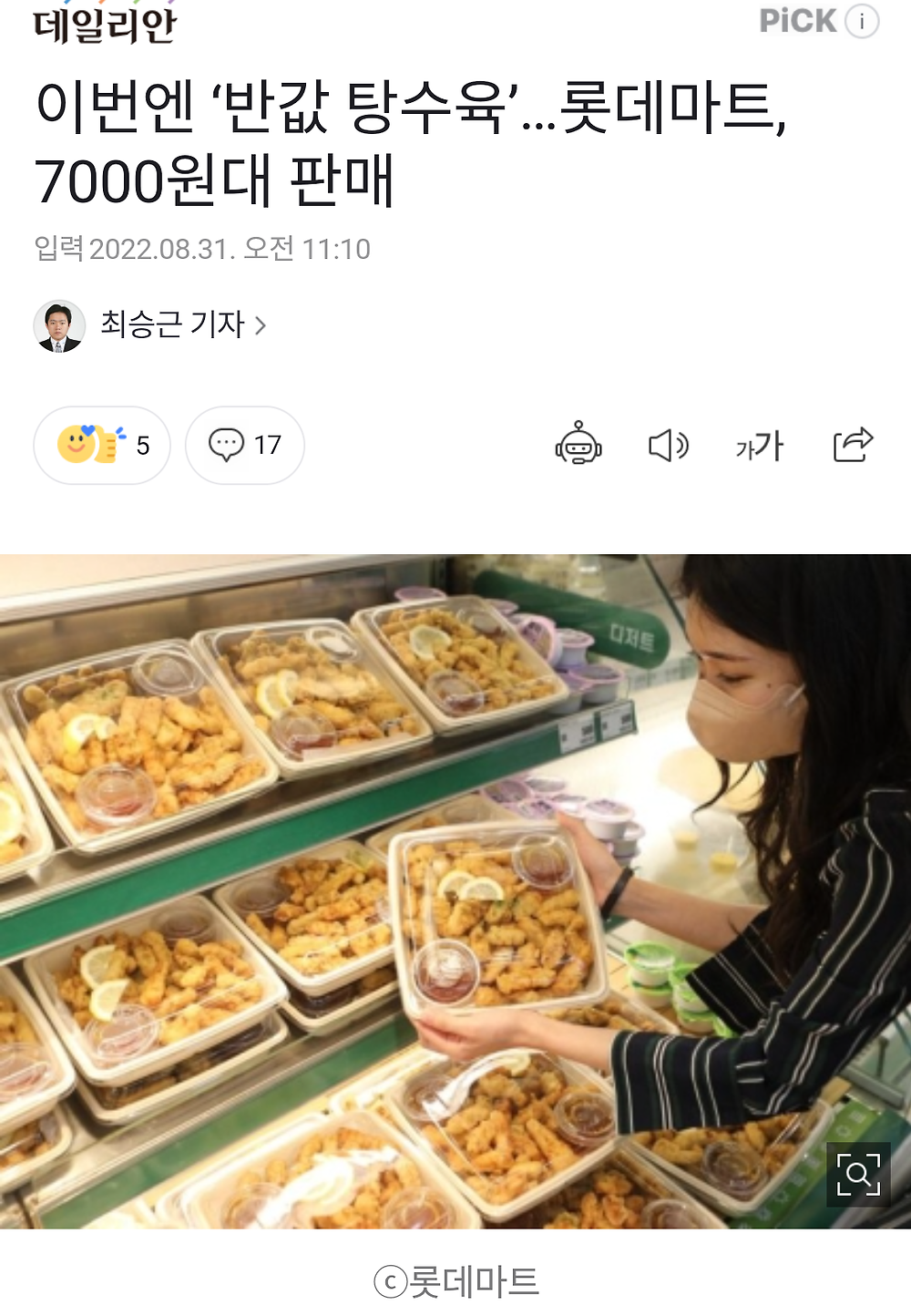Open reporter 최승근 기자 profile

click(173, 325)
